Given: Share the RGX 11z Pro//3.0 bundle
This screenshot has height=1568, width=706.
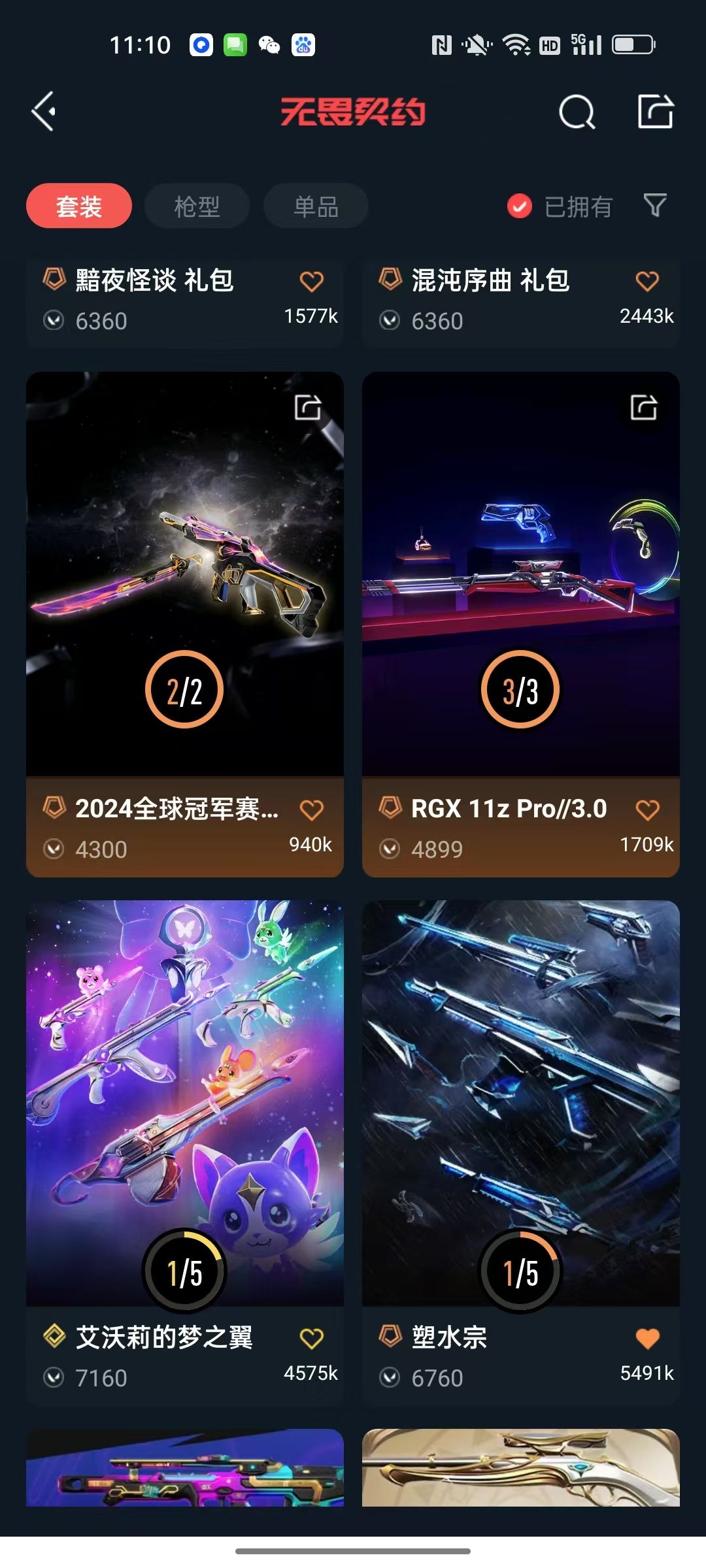Looking at the screenshot, I should [x=644, y=408].
